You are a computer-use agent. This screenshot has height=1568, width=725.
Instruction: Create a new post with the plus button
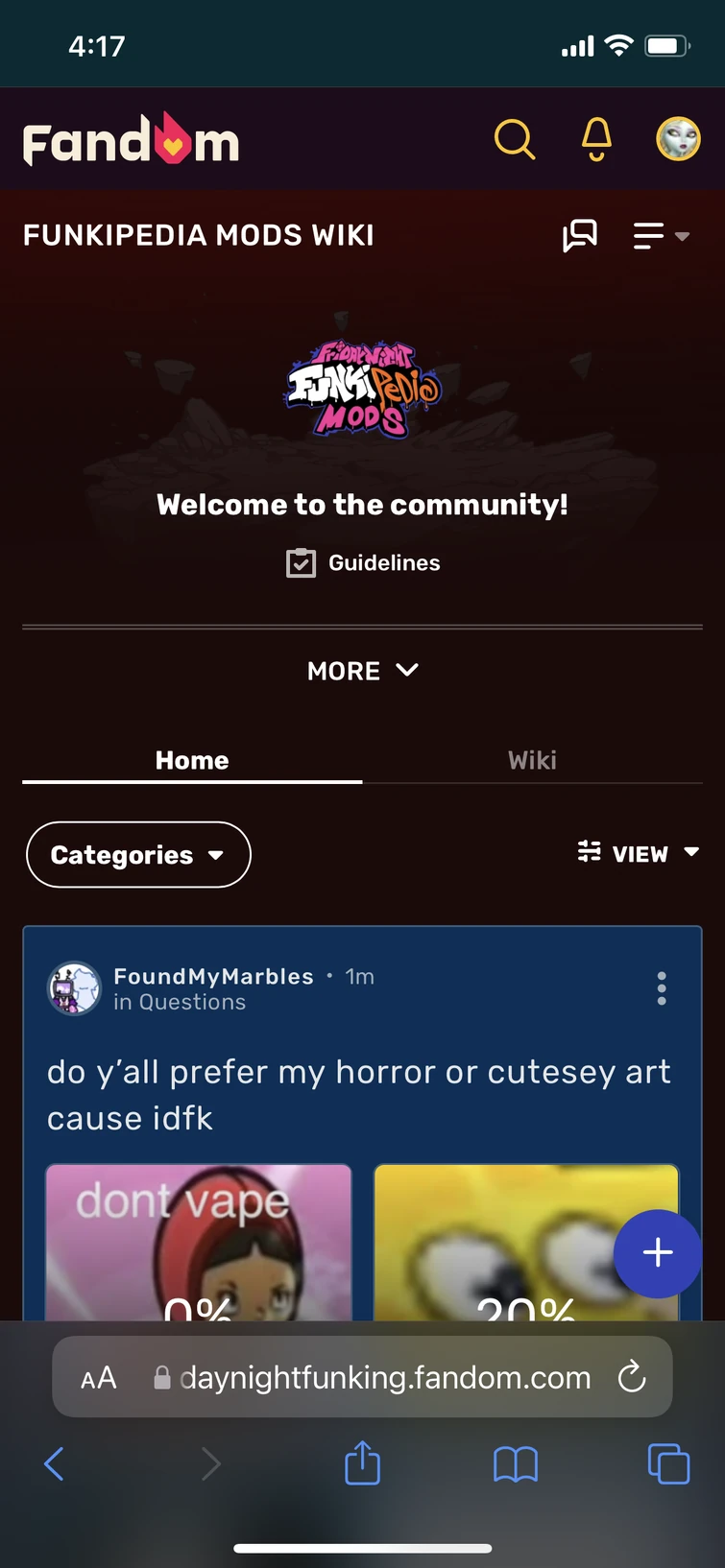(658, 1253)
